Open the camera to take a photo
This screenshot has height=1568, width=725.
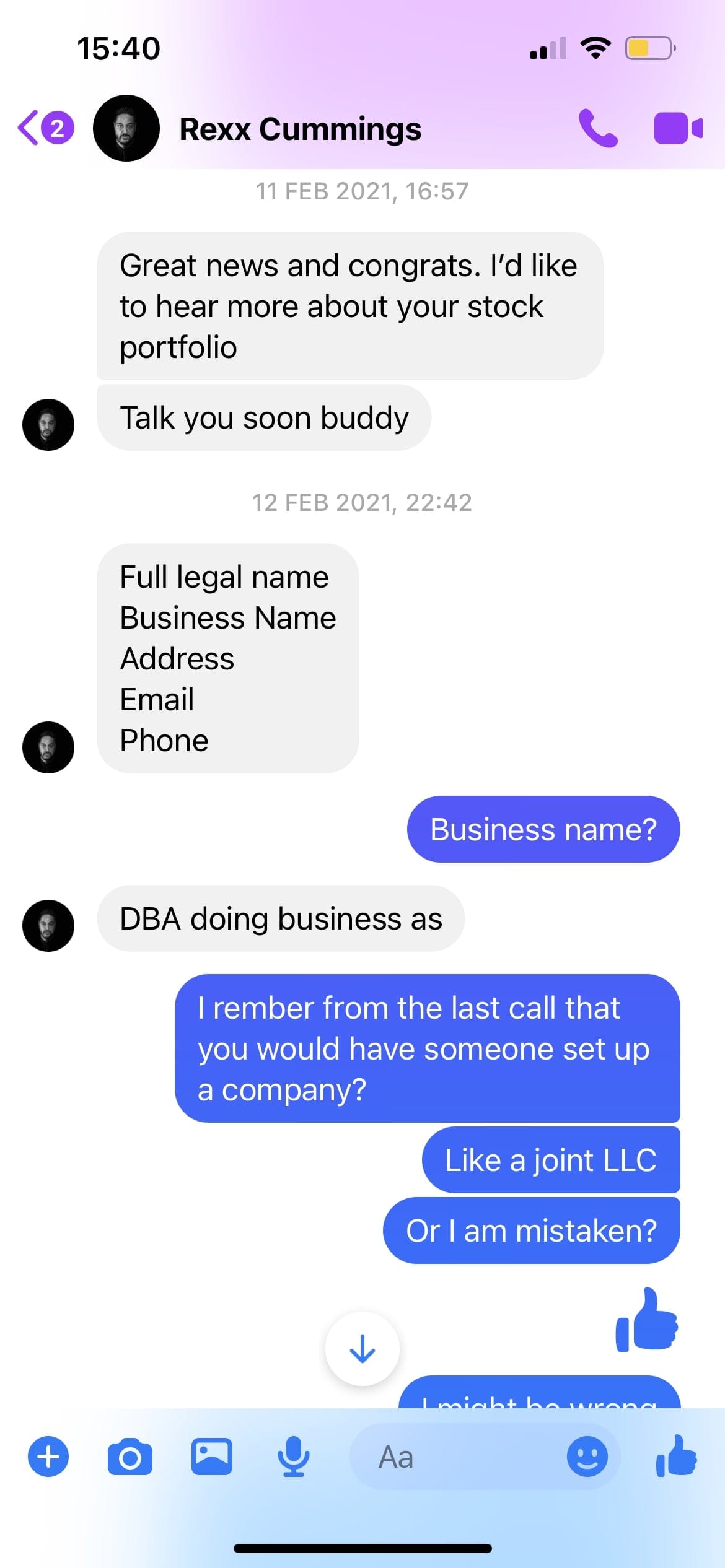130,1457
